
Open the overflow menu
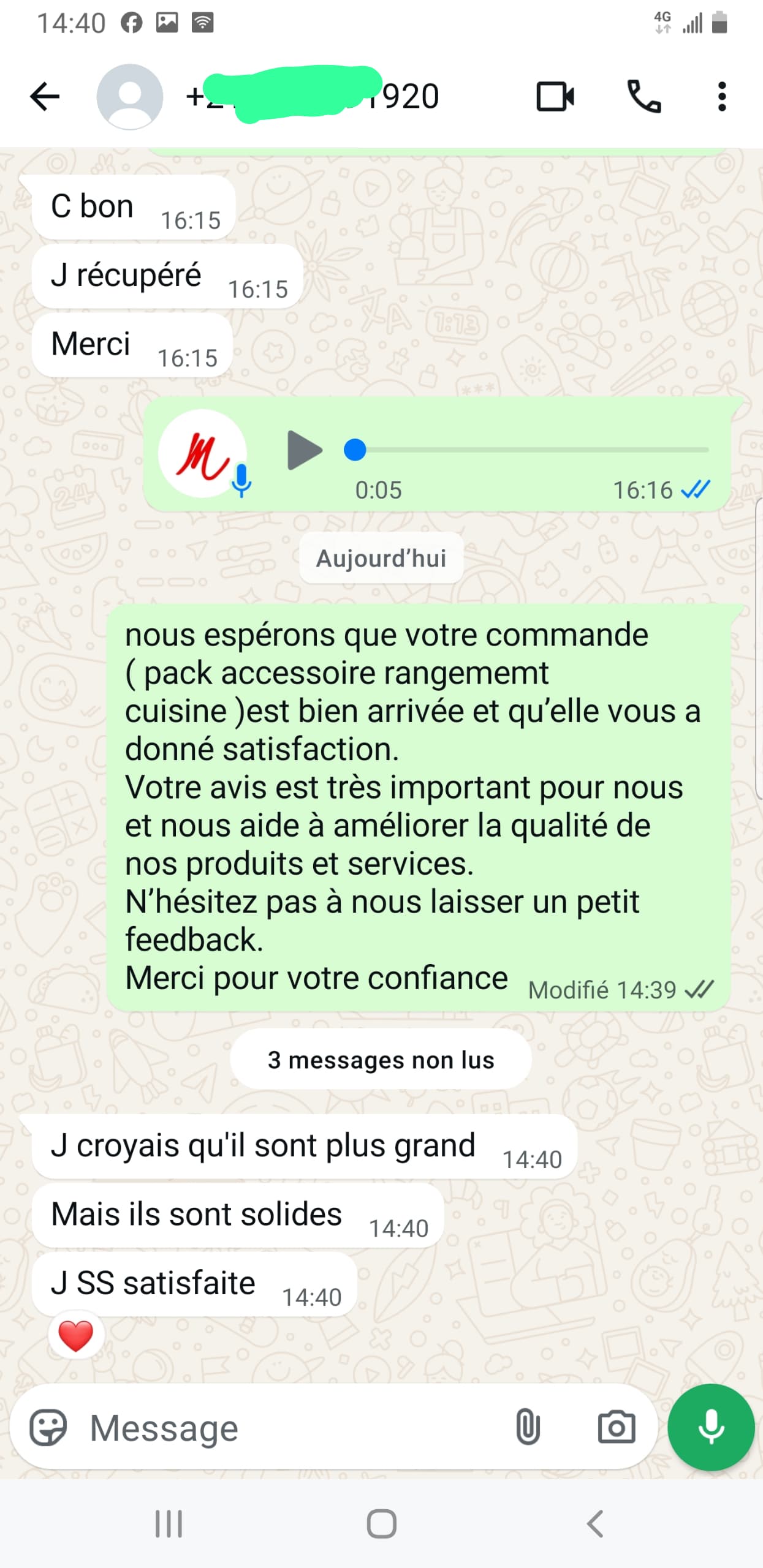pyautogui.click(x=722, y=97)
